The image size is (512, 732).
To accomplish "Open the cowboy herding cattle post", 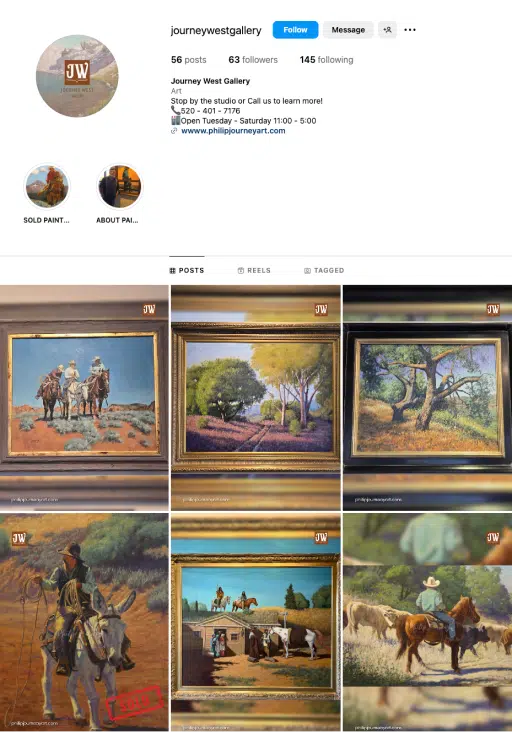I will click(x=427, y=622).
